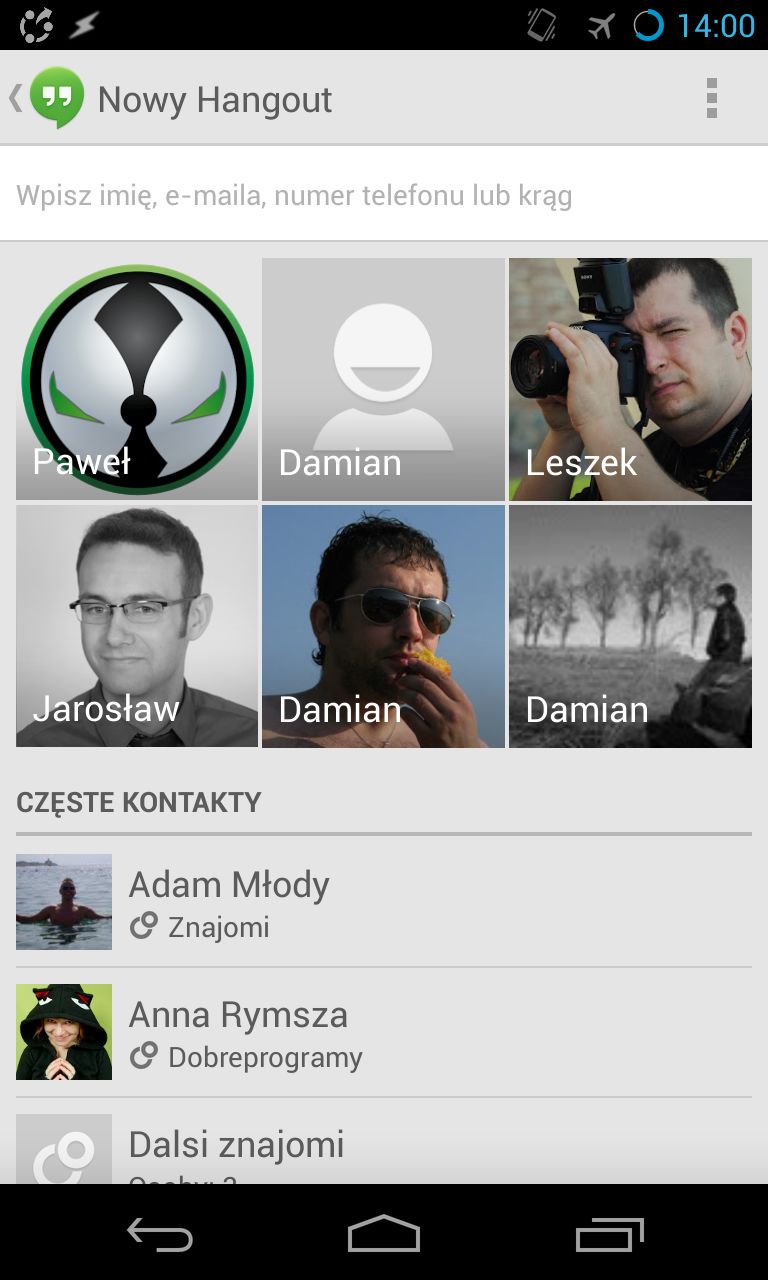
Task: Focus the name, e-mail or phone field
Action: click(x=384, y=195)
